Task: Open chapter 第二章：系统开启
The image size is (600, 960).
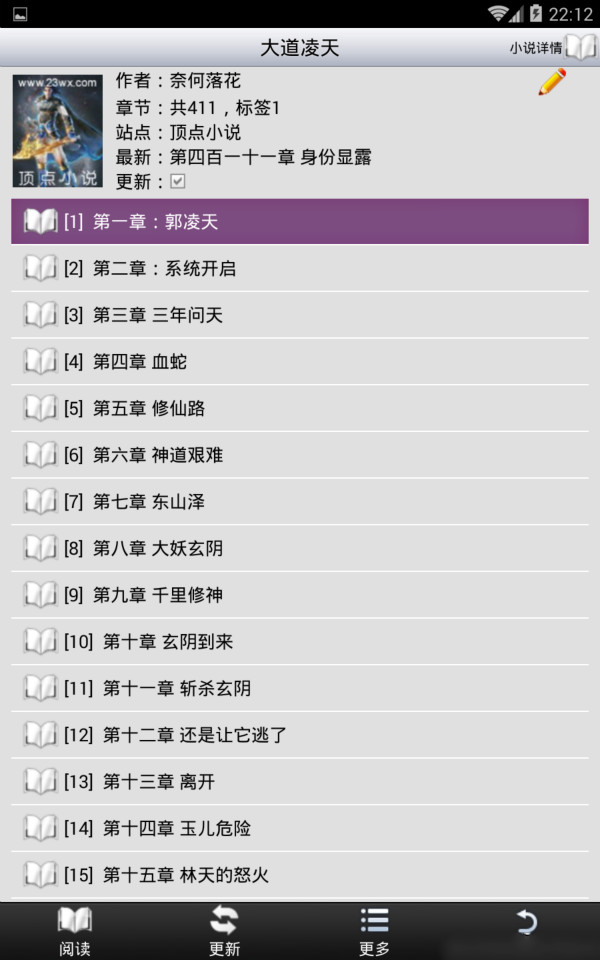Action: (x=300, y=268)
